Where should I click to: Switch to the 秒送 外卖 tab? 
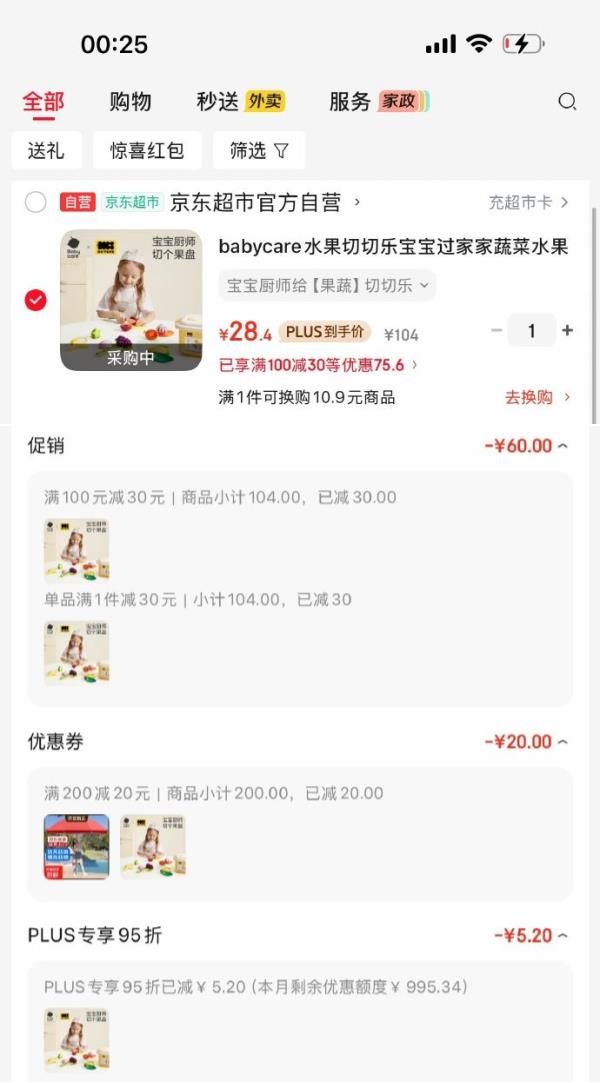pyautogui.click(x=240, y=101)
